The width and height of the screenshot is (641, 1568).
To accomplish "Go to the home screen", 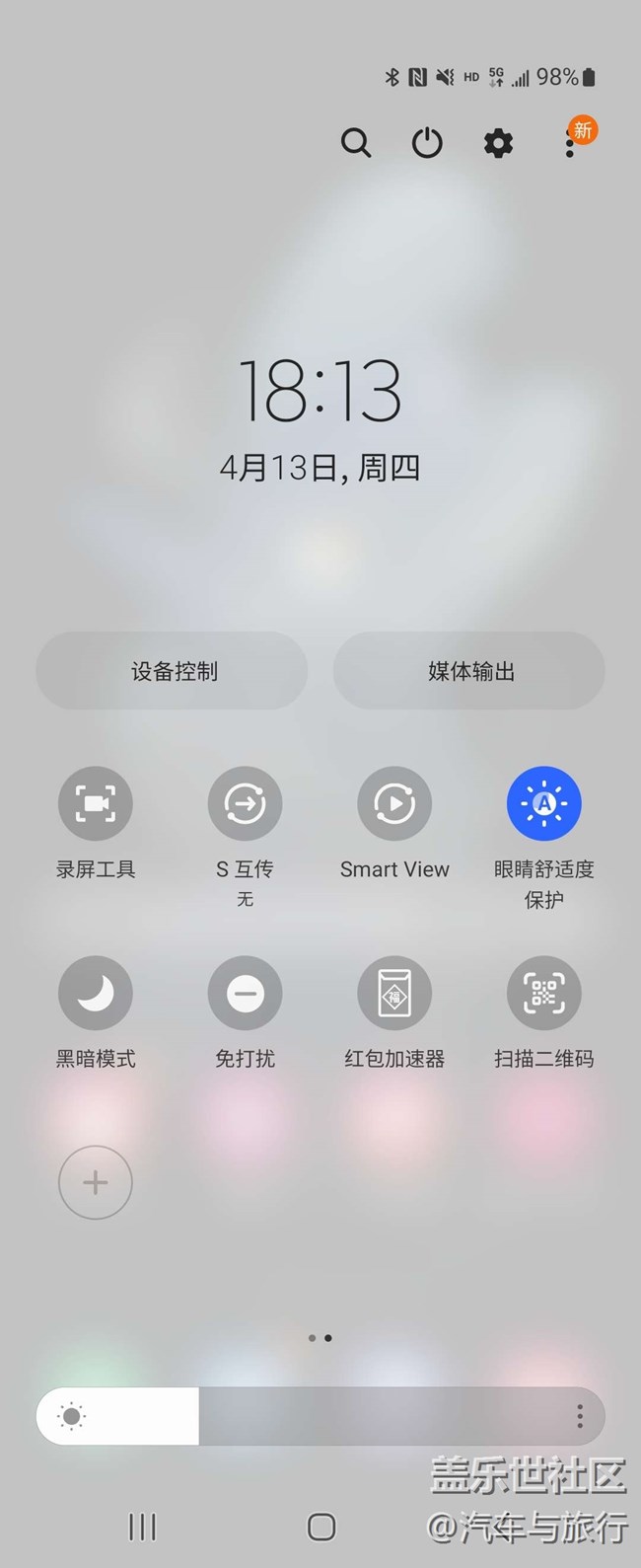I will [321, 1528].
